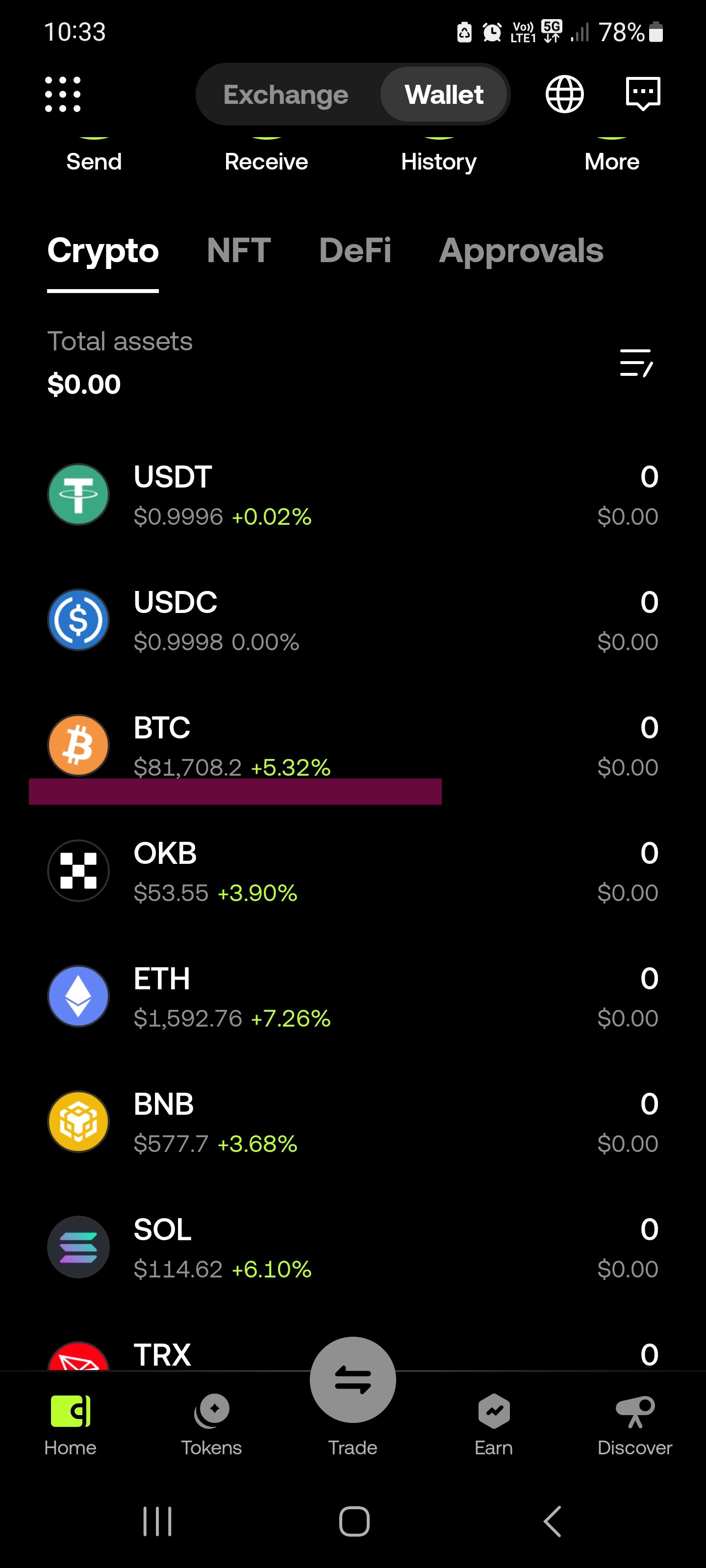Go to the Discover tab
Screen dimensions: 706x1568
[635, 1425]
